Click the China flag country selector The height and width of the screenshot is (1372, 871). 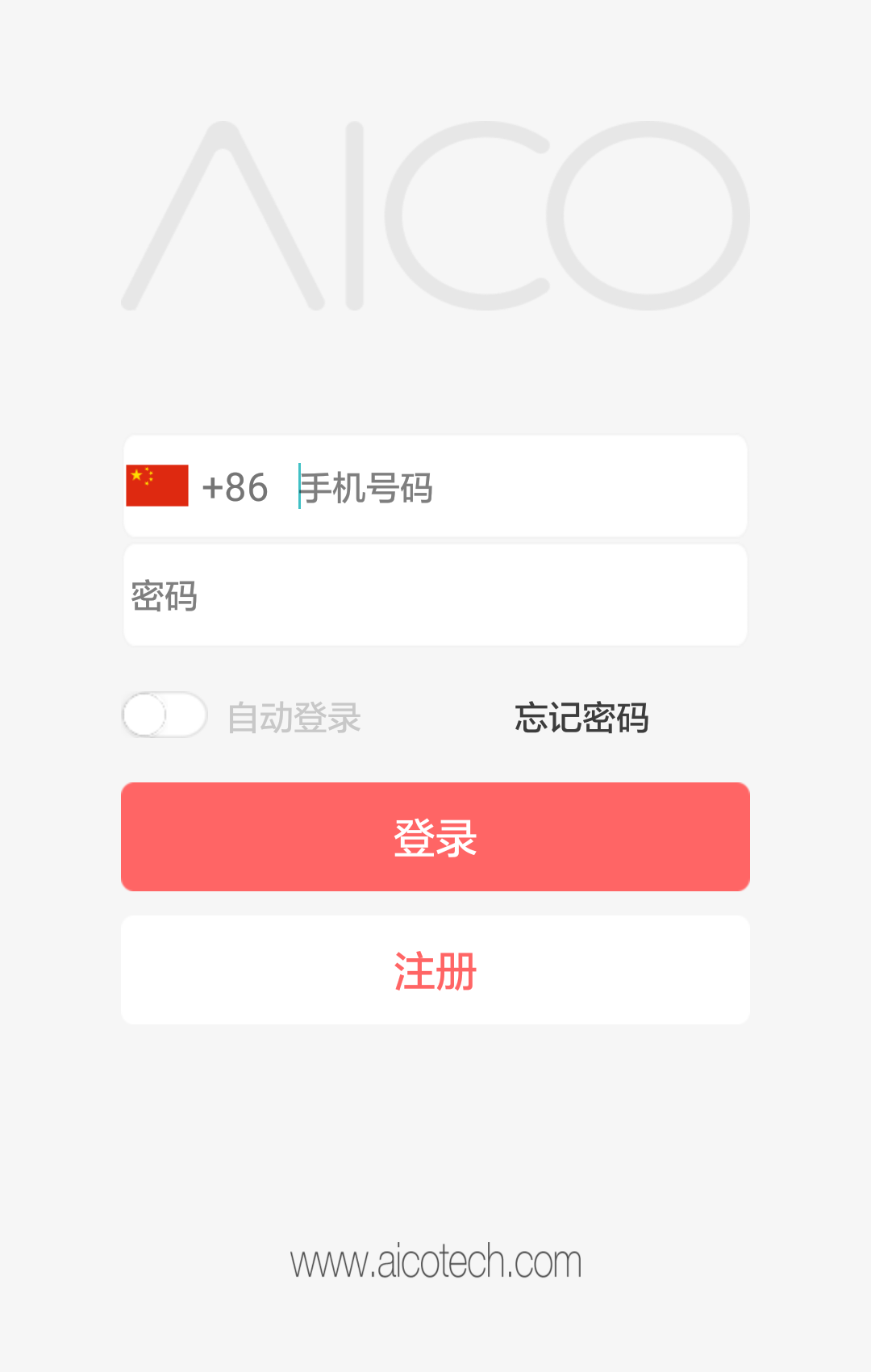pyautogui.click(x=157, y=485)
